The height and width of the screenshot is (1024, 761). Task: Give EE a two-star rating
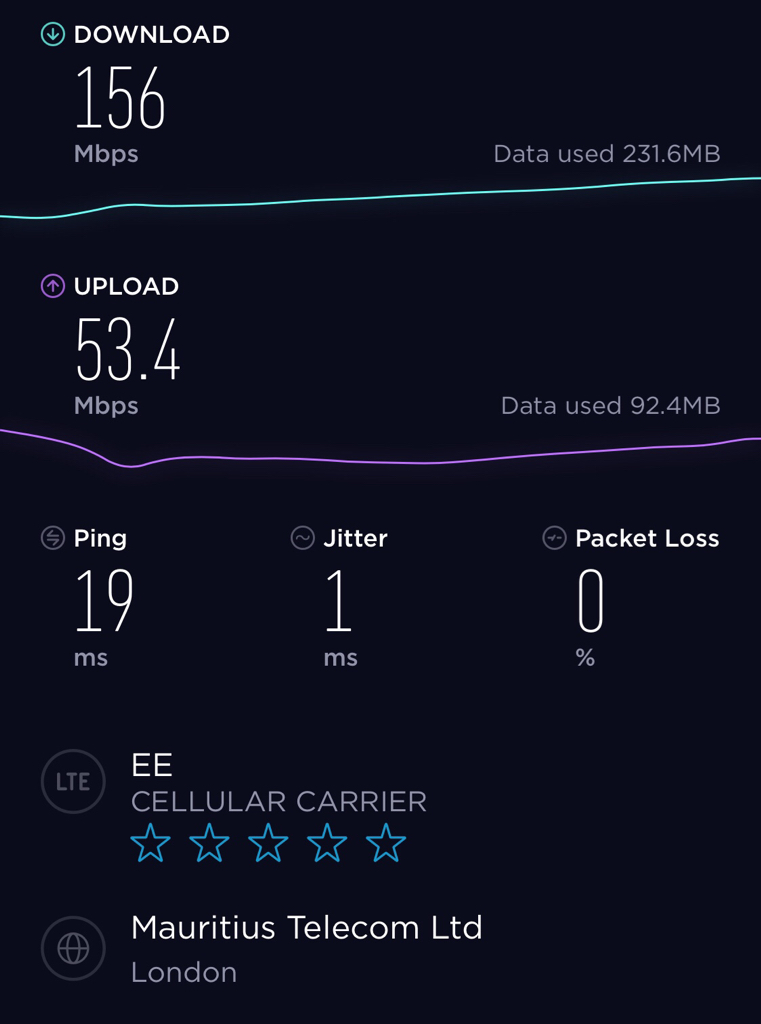click(209, 845)
